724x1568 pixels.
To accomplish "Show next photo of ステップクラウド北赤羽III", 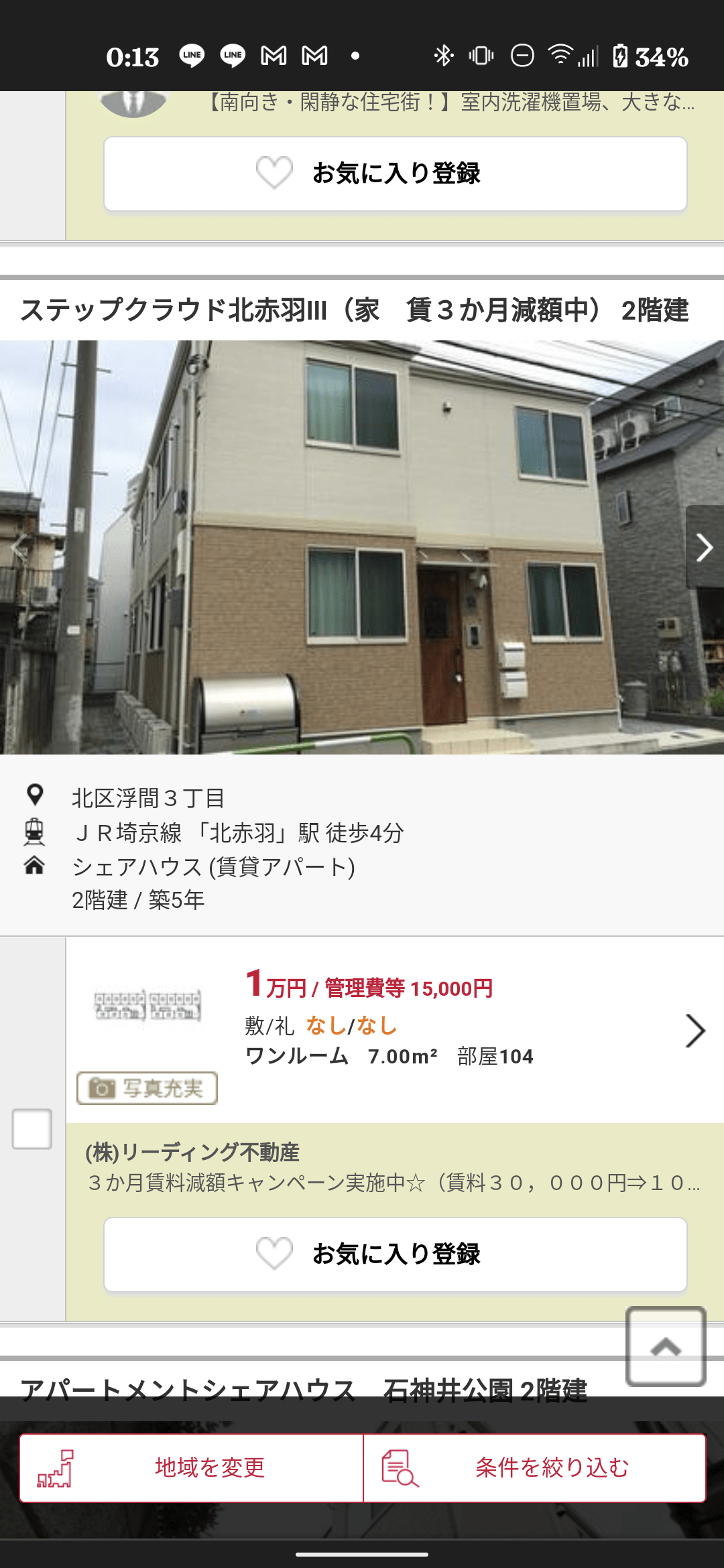I will [x=704, y=547].
